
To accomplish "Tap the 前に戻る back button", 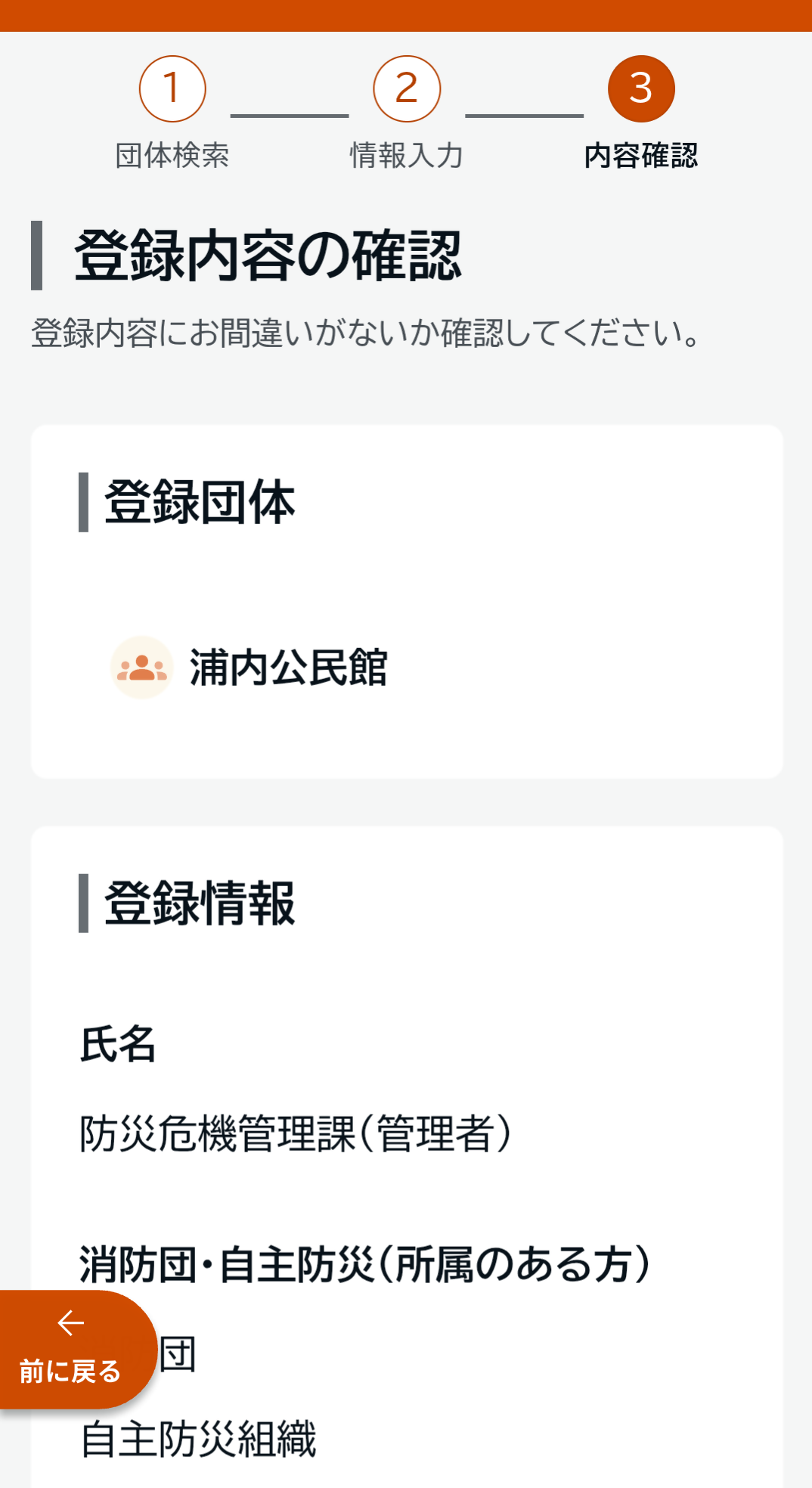I will (x=73, y=1349).
